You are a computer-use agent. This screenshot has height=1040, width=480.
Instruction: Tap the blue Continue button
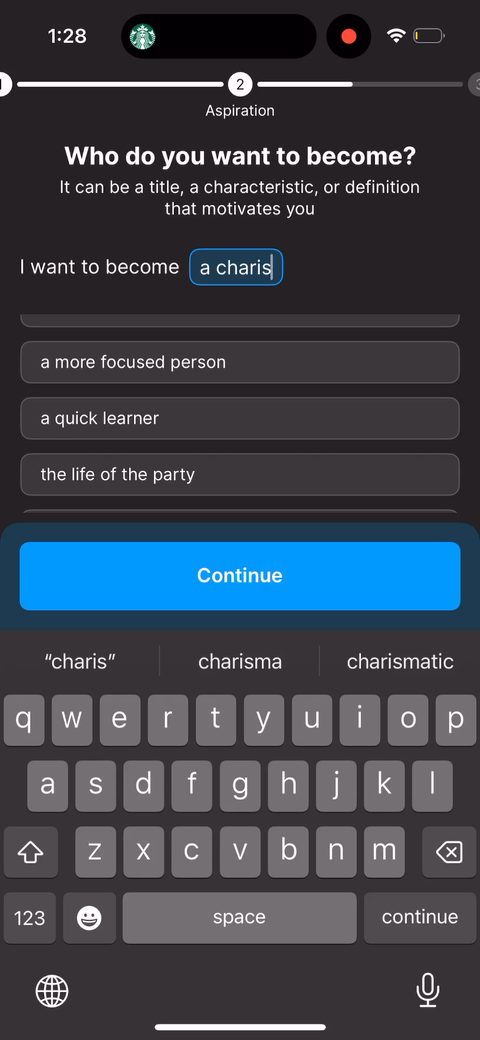coord(240,576)
